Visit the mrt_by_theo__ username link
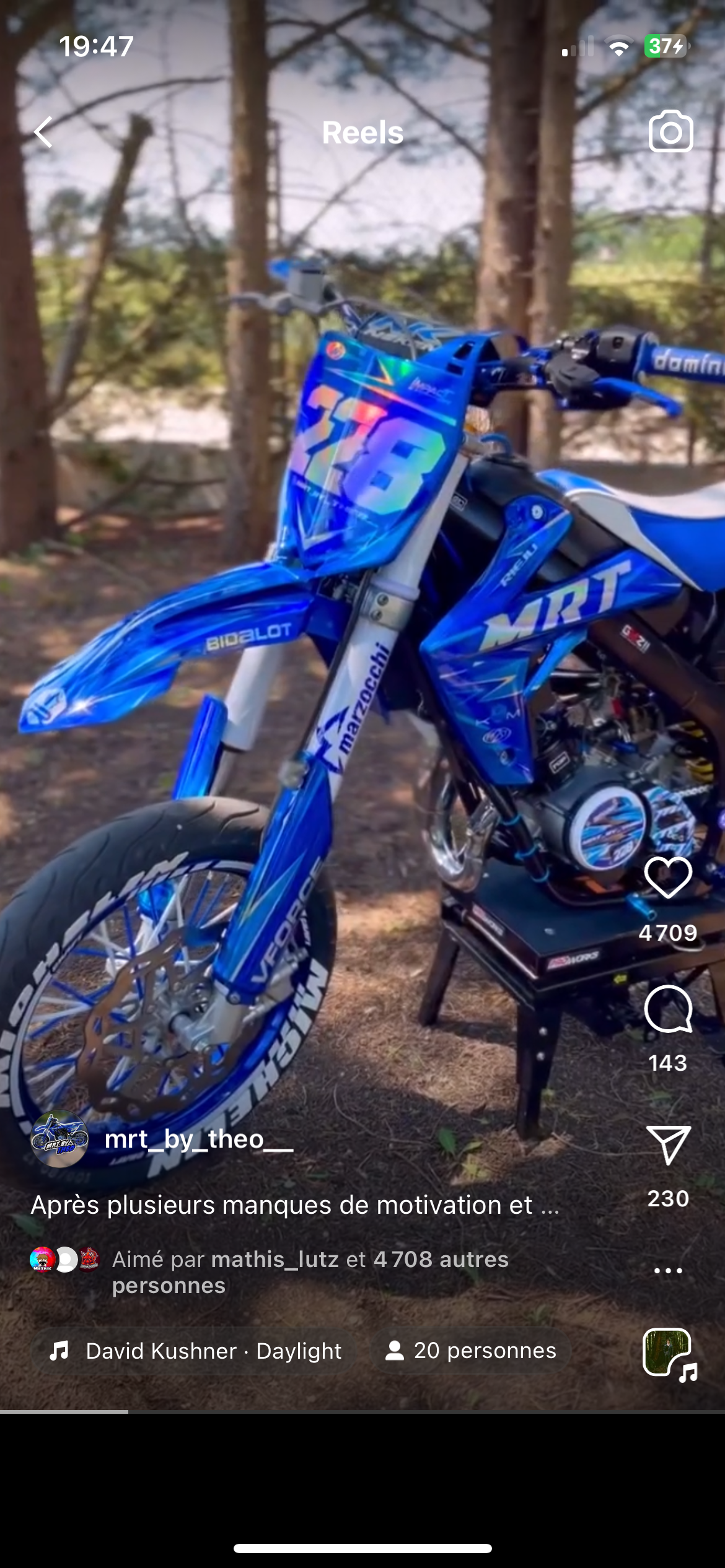The height and width of the screenshot is (1568, 725). (198, 1139)
